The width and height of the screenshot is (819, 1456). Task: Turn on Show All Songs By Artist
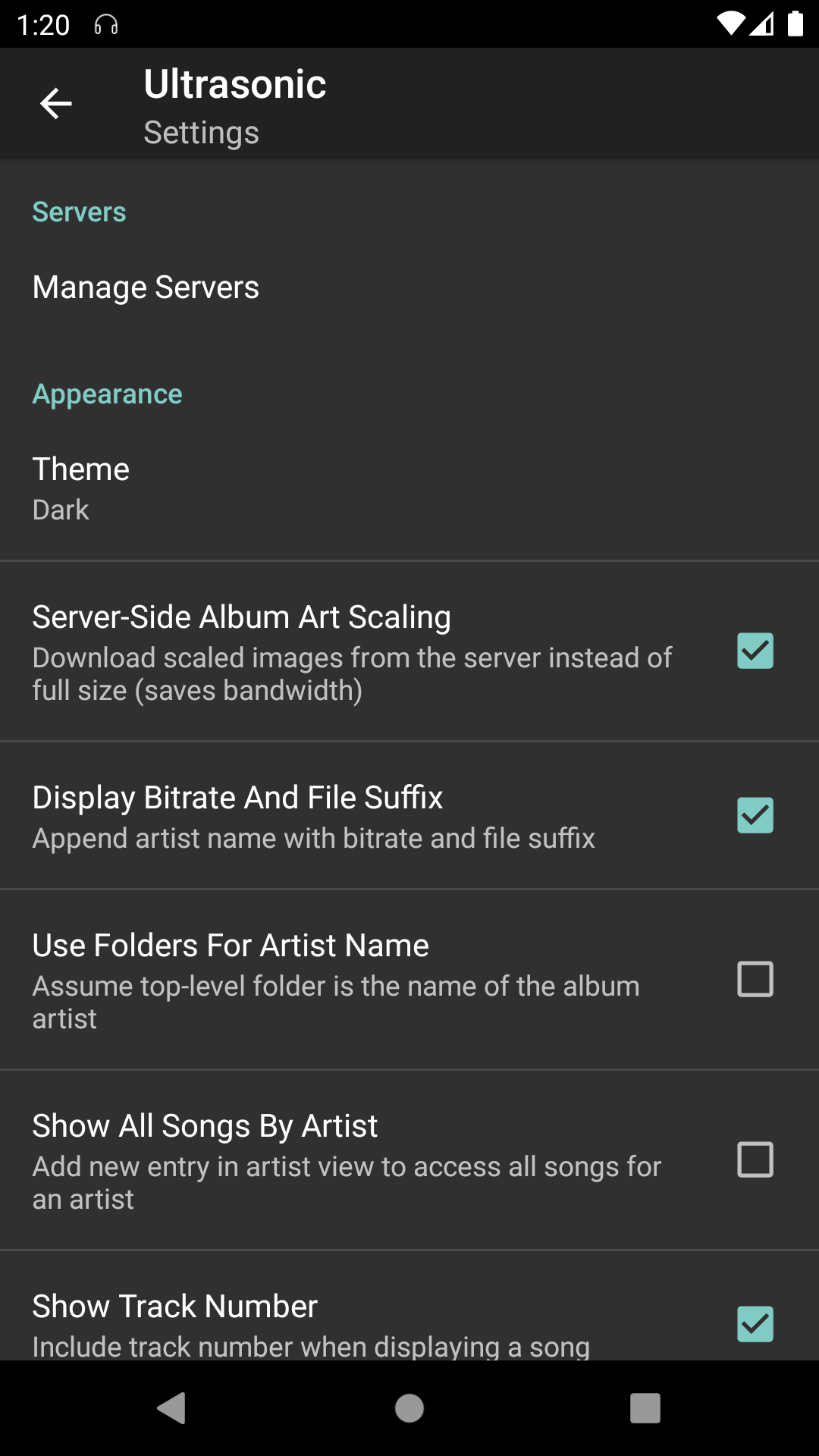(x=755, y=1159)
